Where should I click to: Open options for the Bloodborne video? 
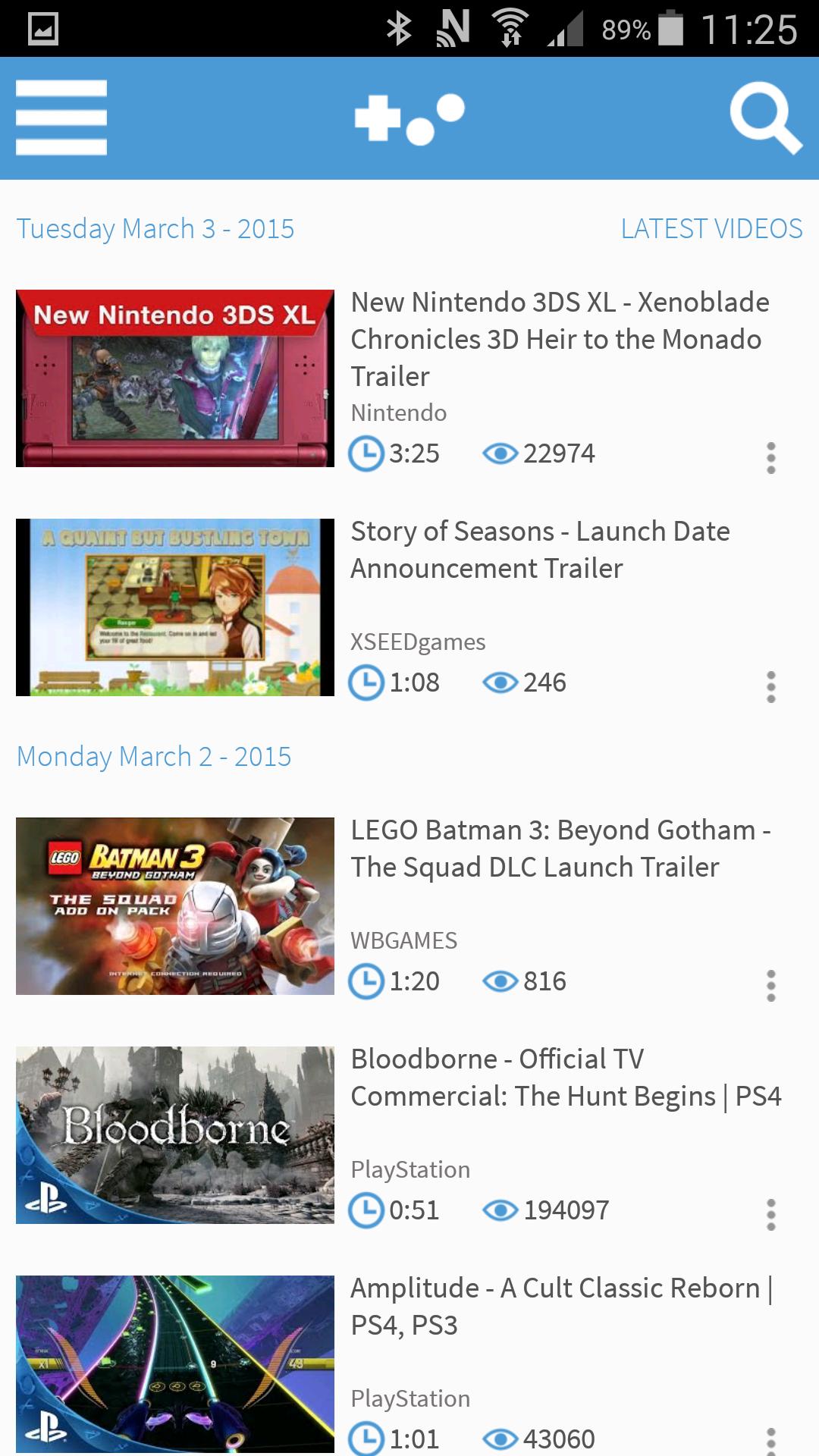point(770,1215)
